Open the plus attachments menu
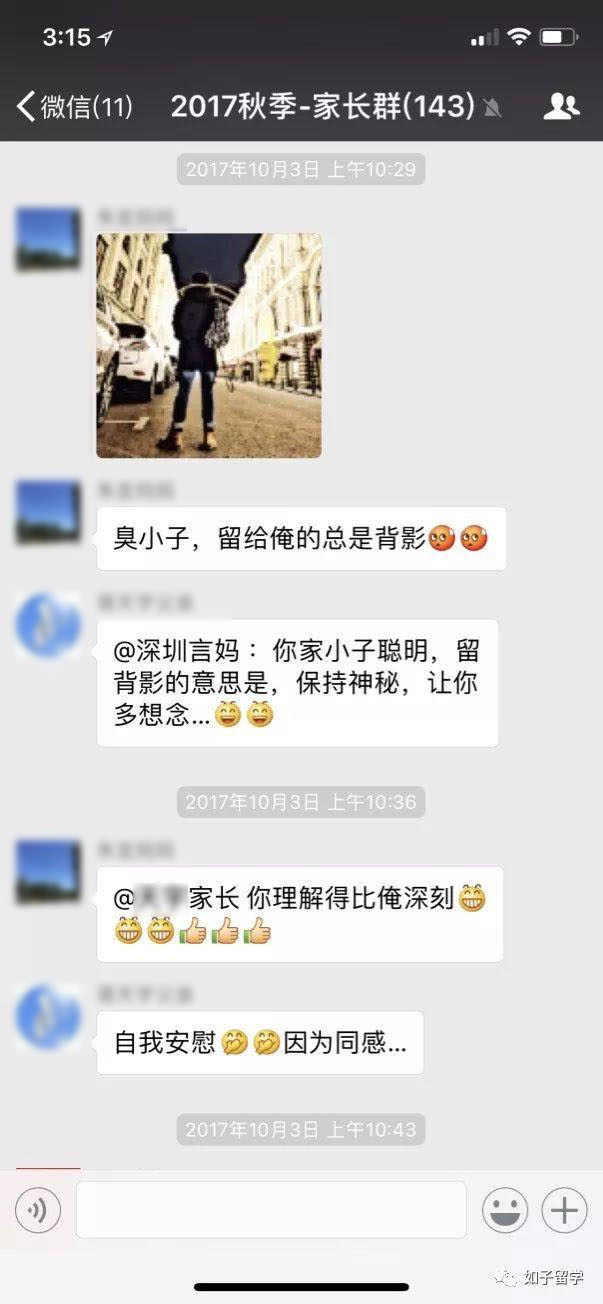 point(565,1211)
